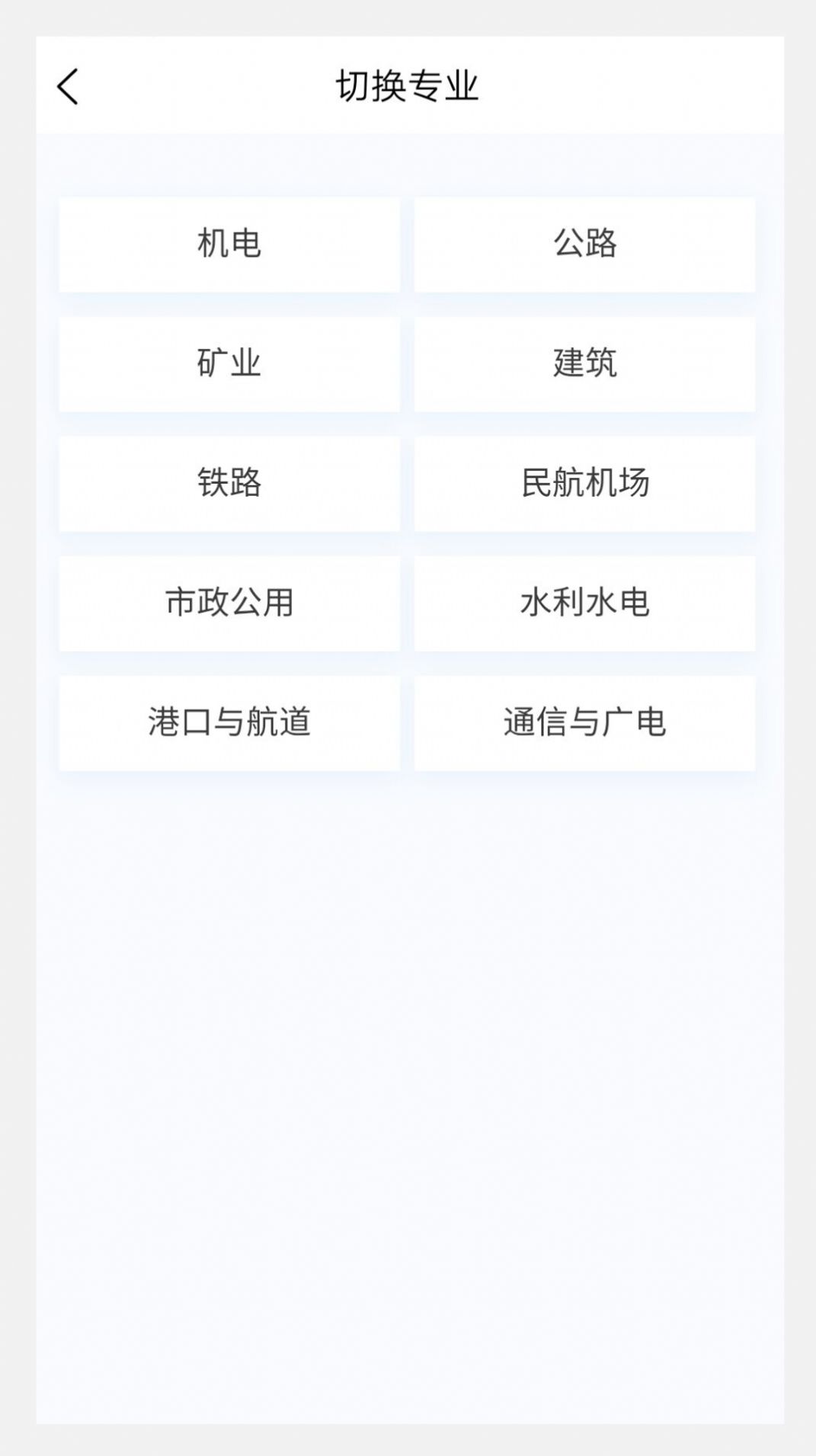Choose 水利水电 (Water Conservancy and Hydropower)

pos(585,603)
